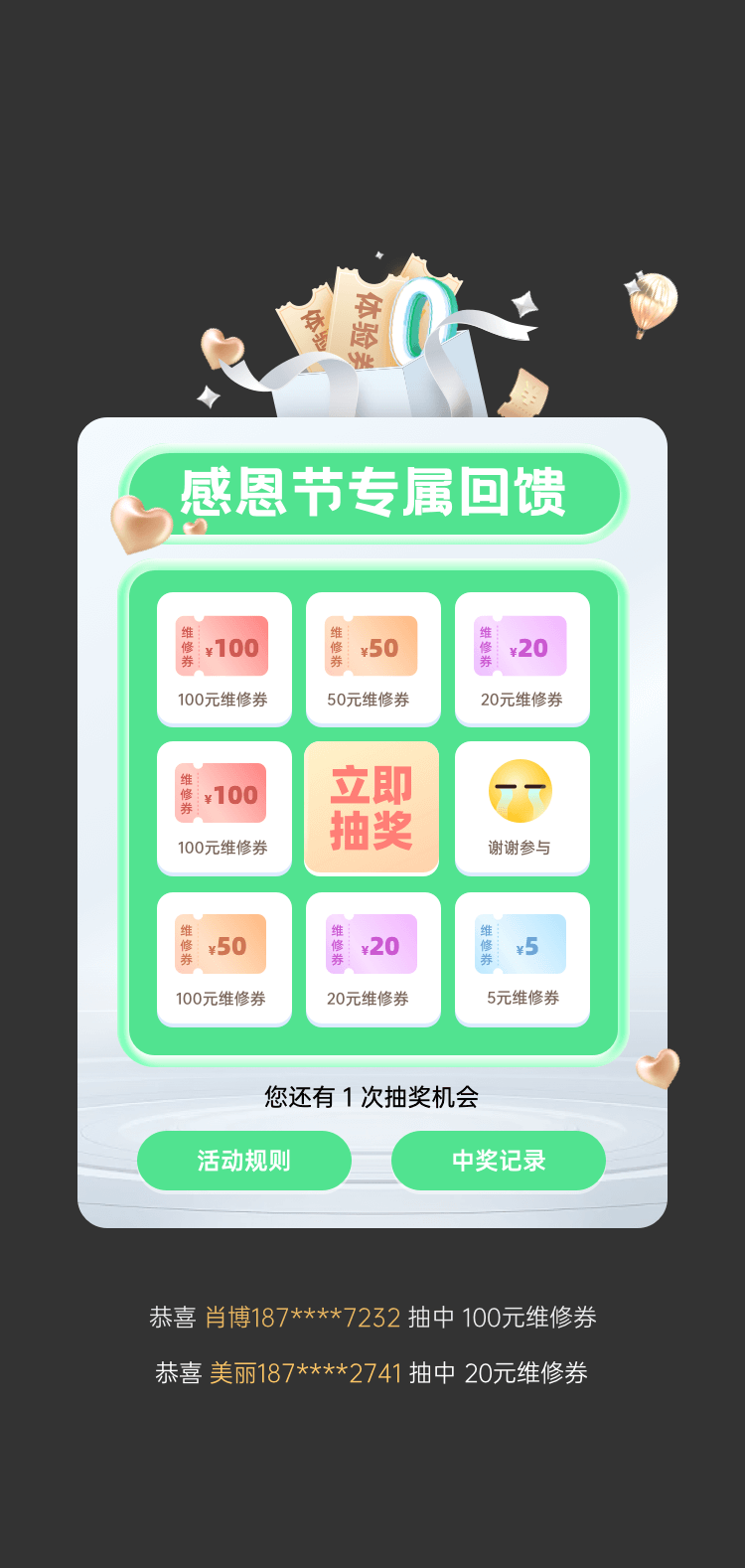View 中奖记录 winning records

tap(499, 1160)
